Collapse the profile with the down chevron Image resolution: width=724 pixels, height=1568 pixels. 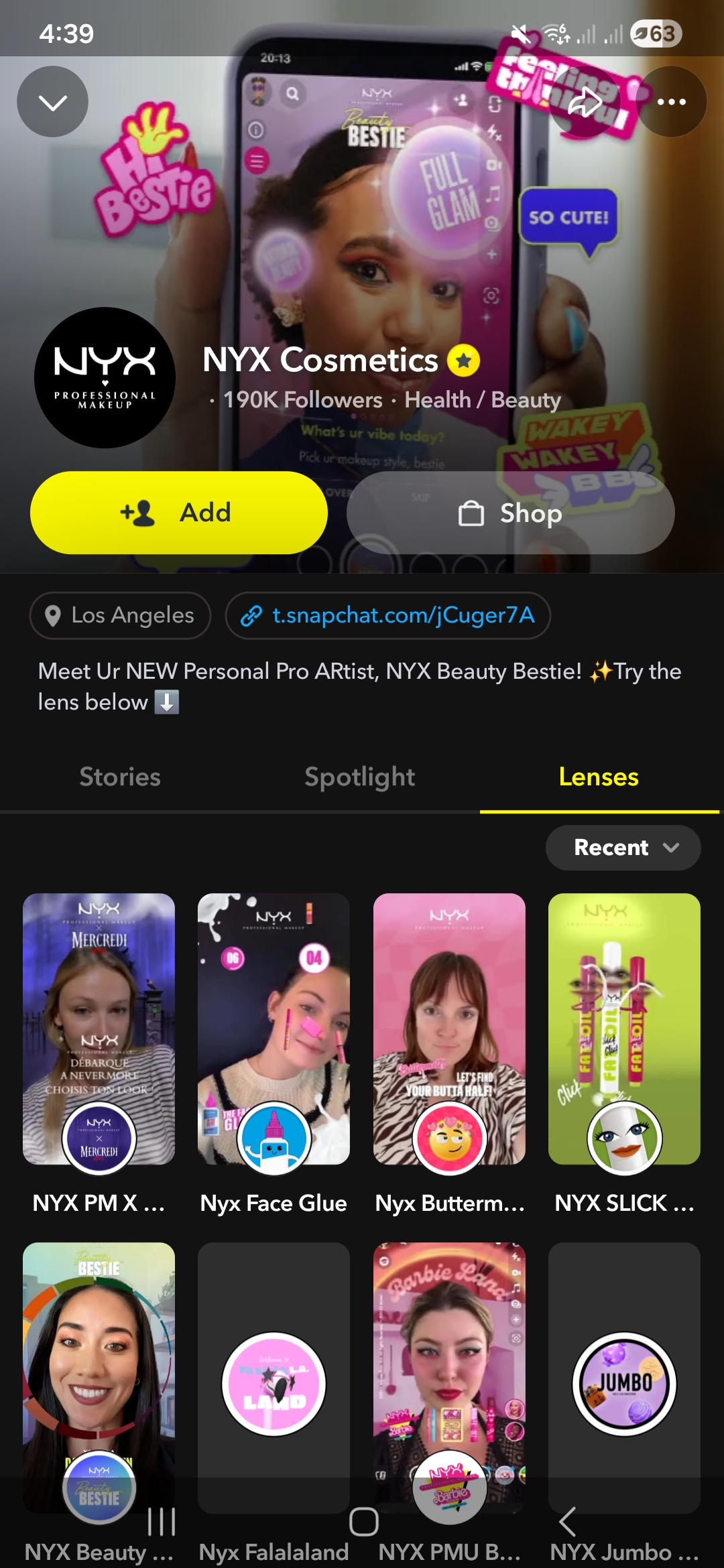[52, 102]
